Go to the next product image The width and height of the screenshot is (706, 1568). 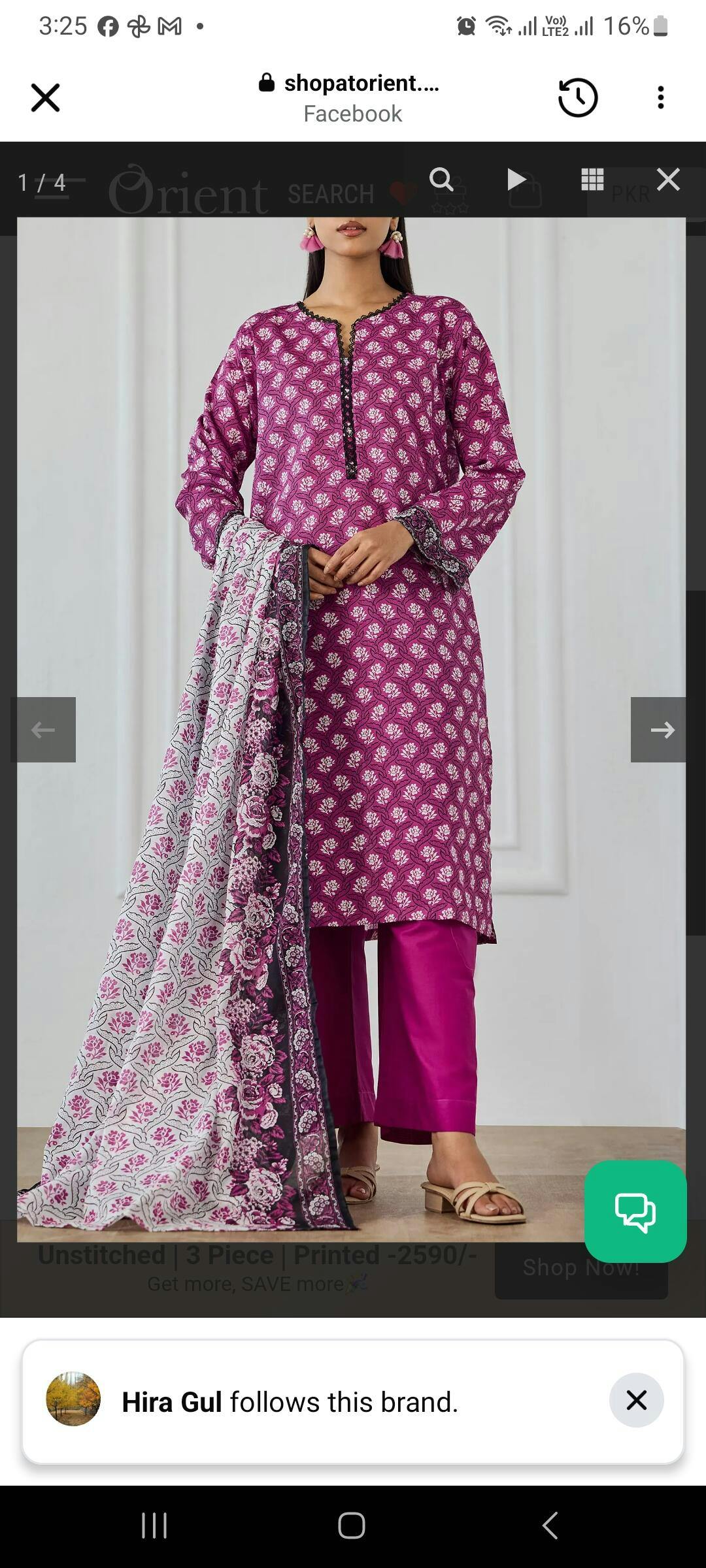tap(658, 729)
